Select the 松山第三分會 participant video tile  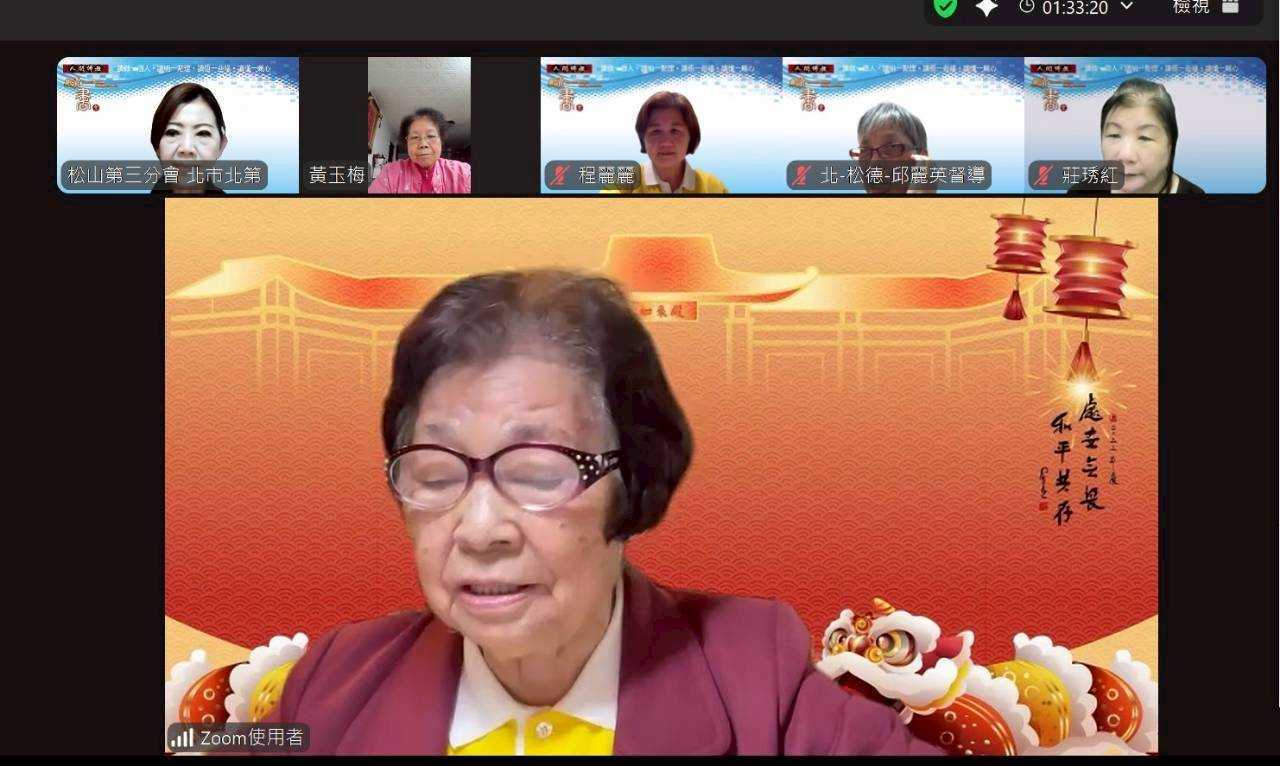point(178,125)
